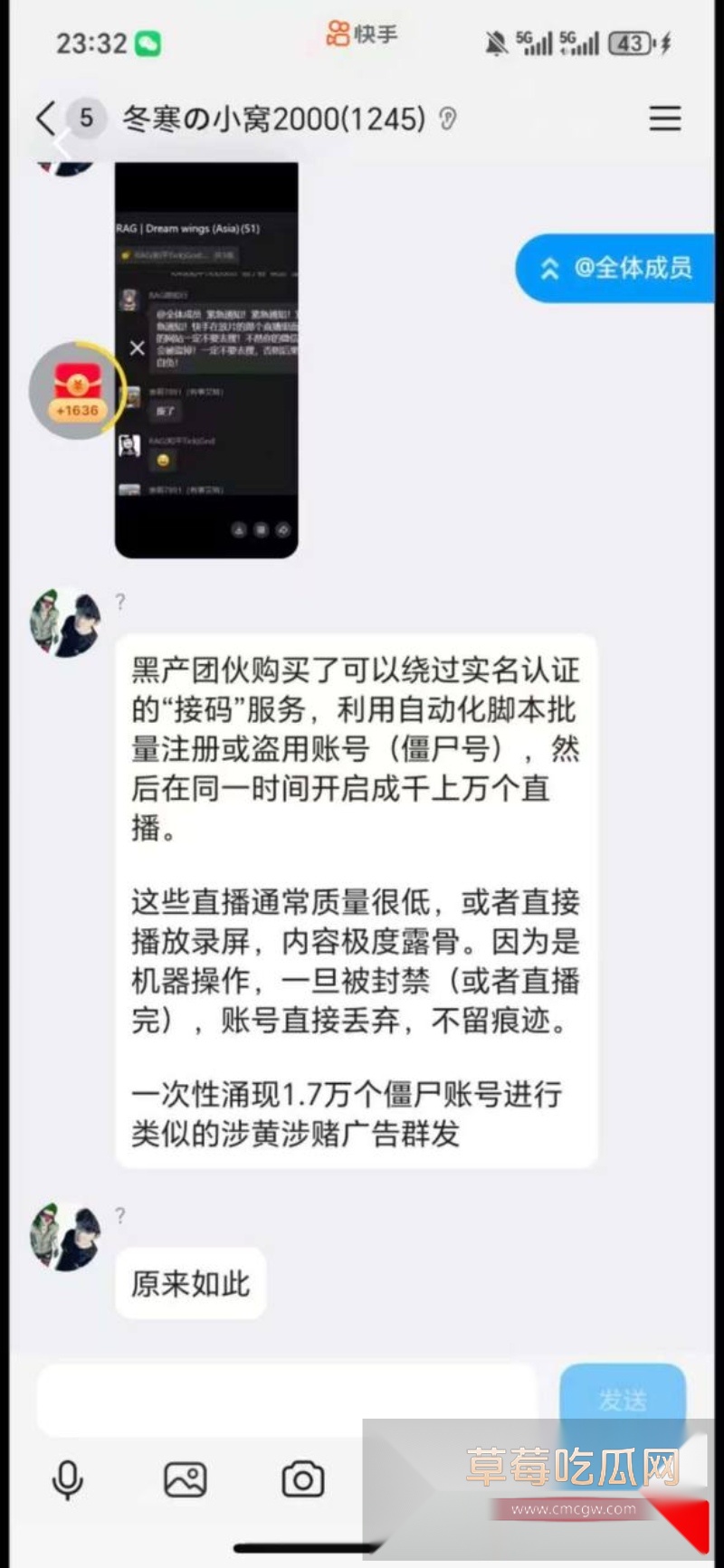Select the 原来如此 message bubble
The height and width of the screenshot is (1568, 724).
coord(190,1282)
